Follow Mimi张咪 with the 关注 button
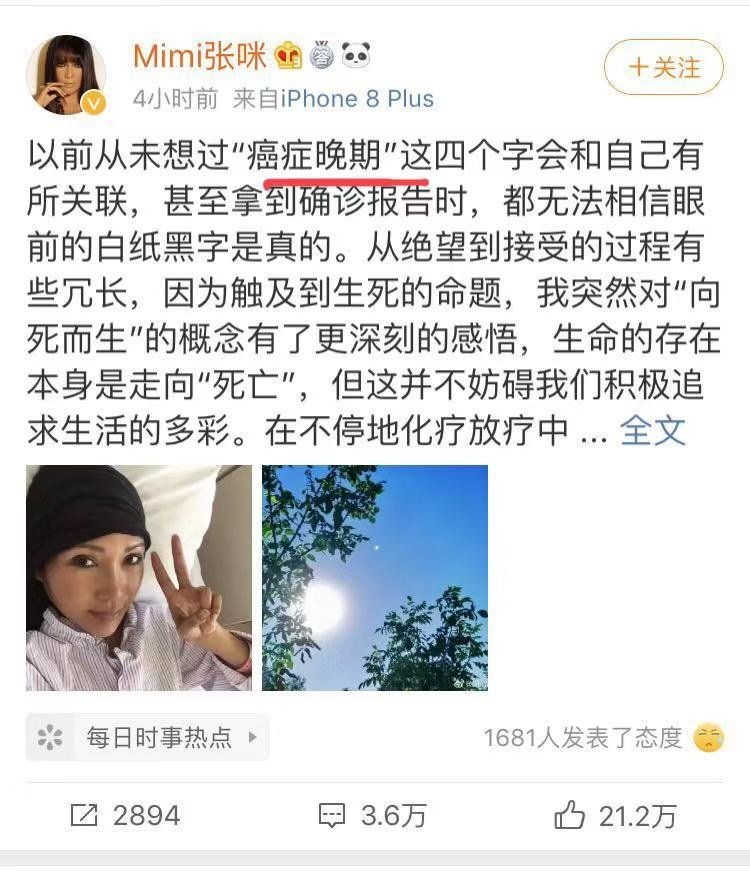The height and width of the screenshot is (878, 750). tap(663, 68)
